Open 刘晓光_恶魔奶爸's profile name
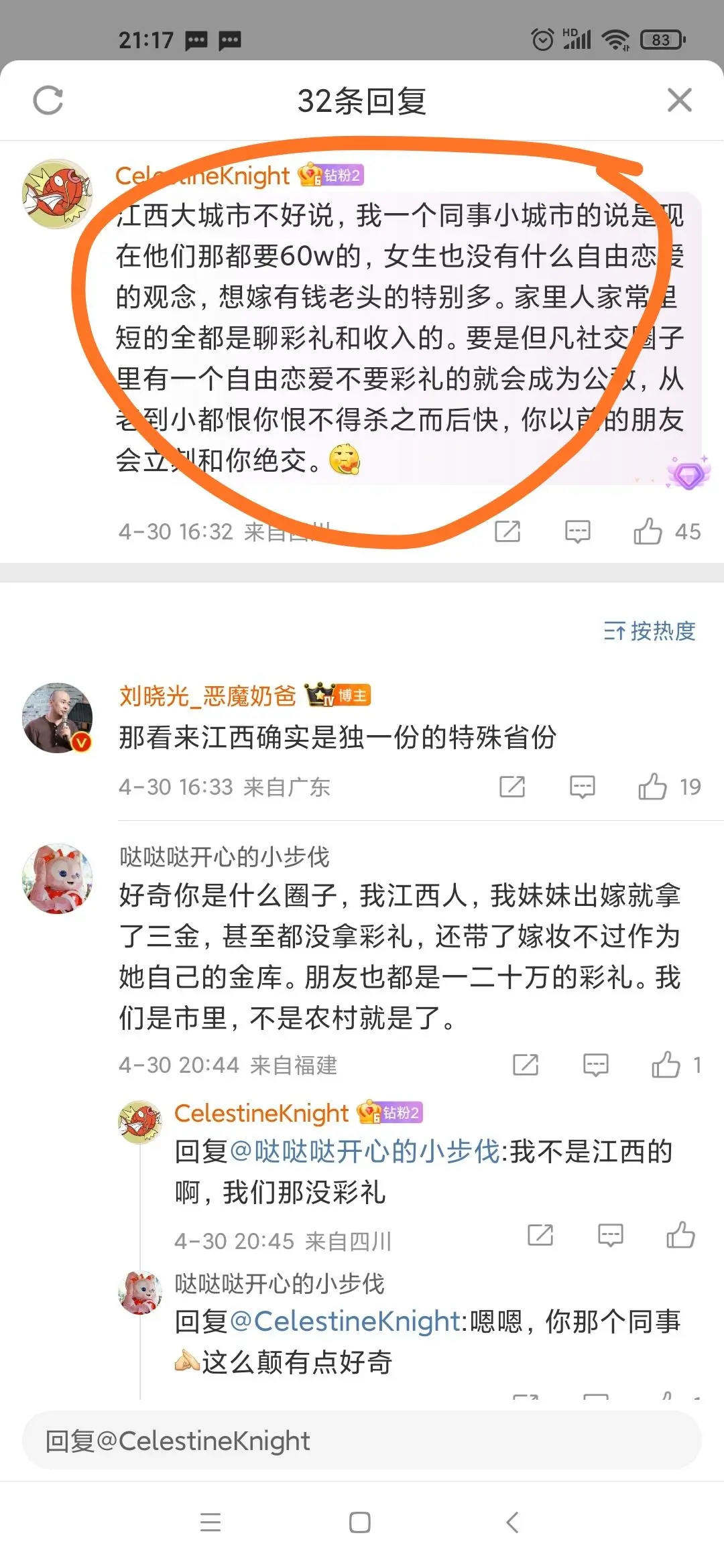 click(207, 696)
